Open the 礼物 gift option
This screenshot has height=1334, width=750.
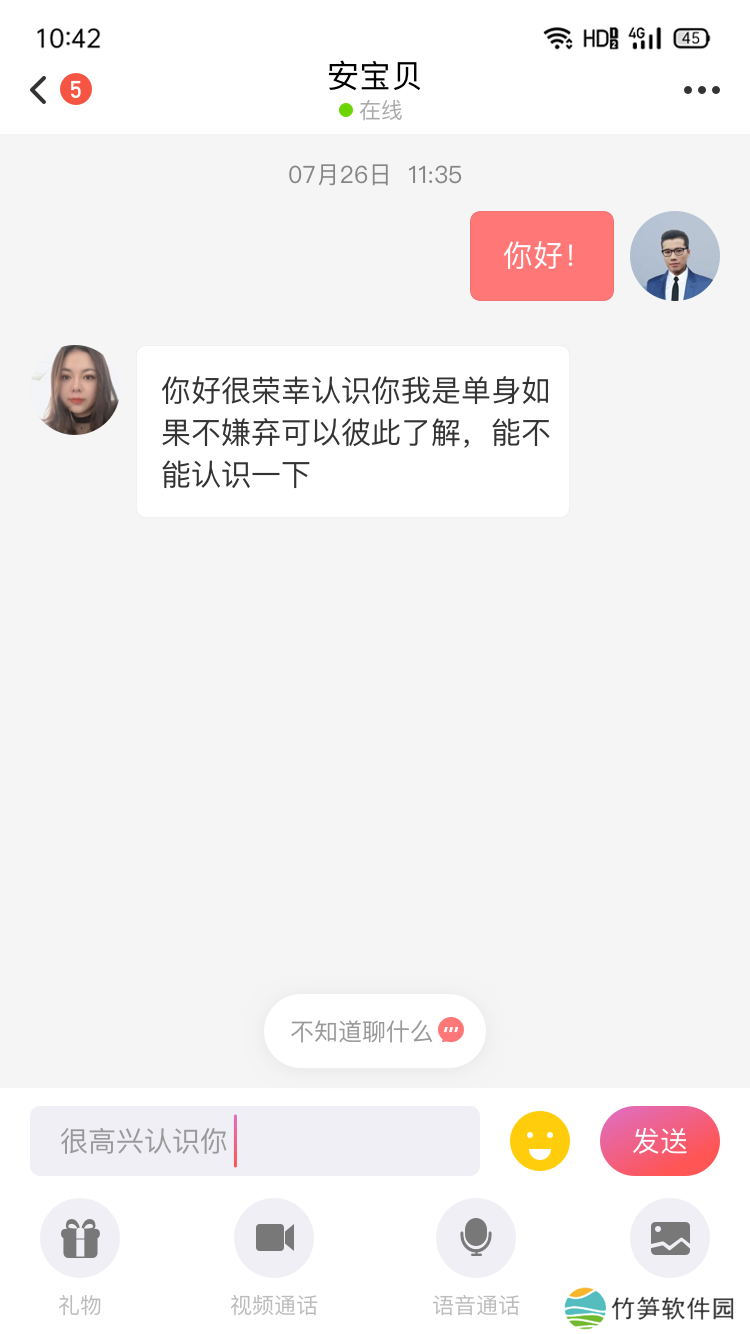(80, 1238)
